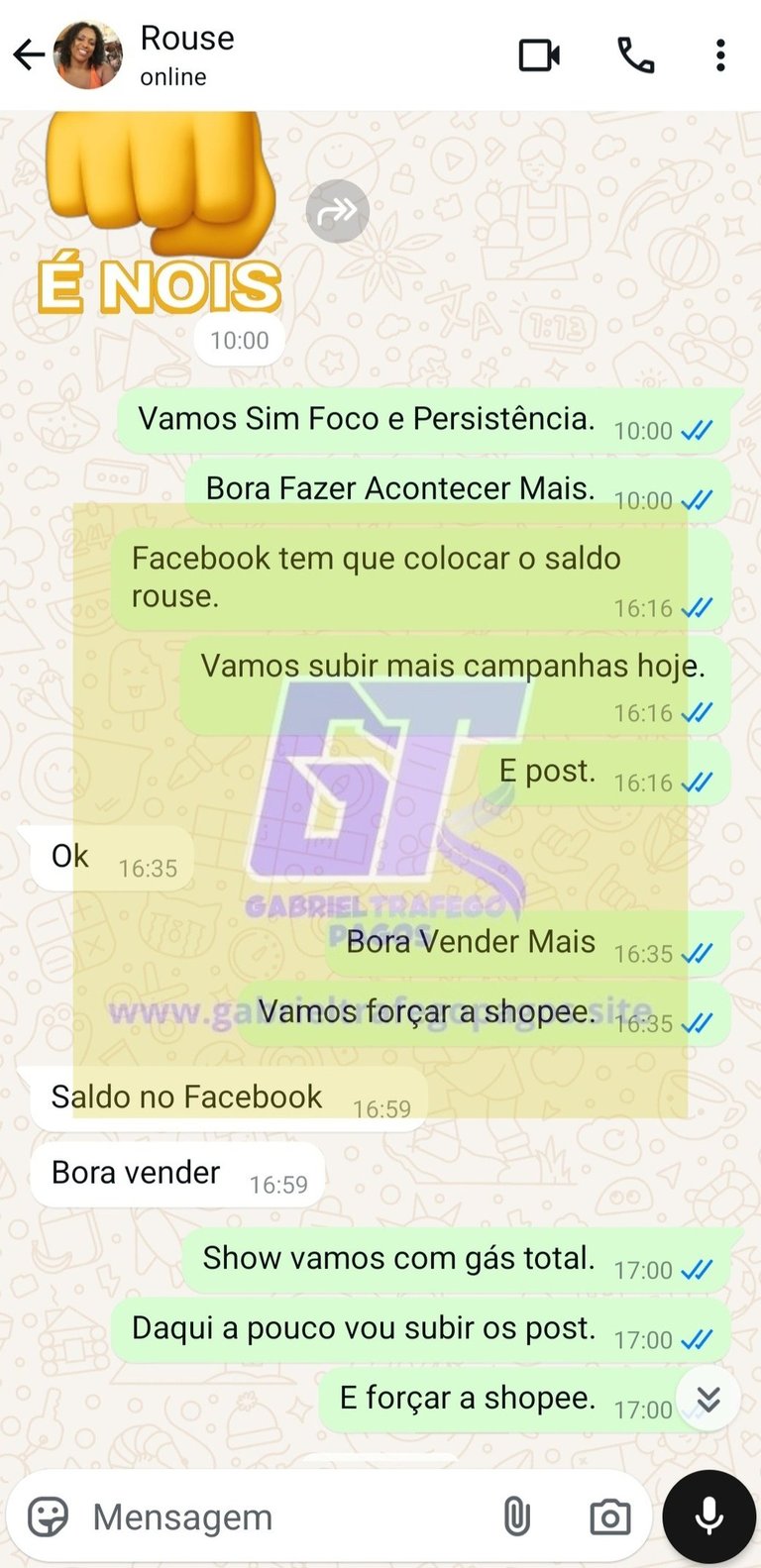Open the camera from the message bar

coord(609,1516)
